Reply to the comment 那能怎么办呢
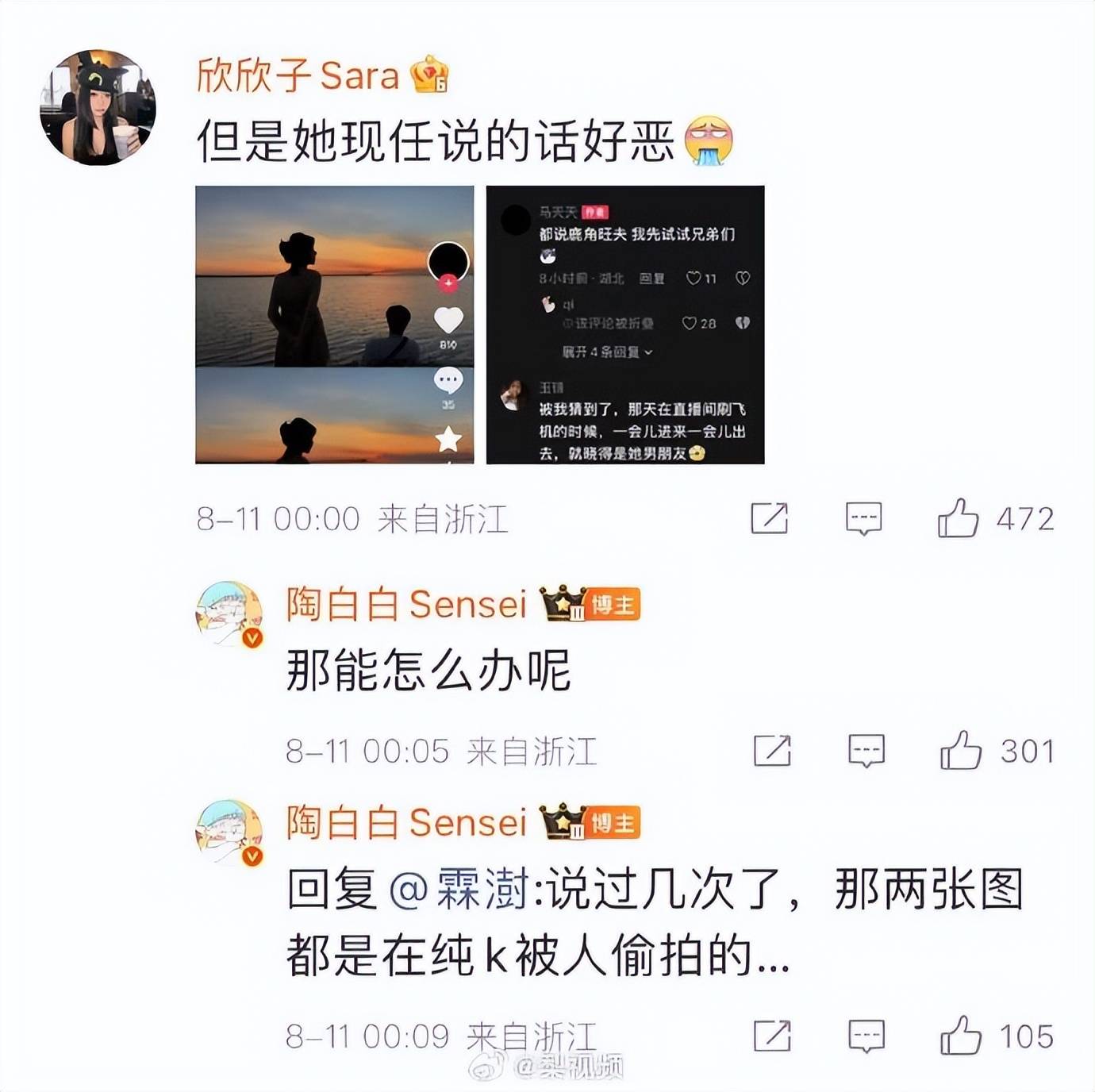Image resolution: width=1095 pixels, height=1092 pixels. (x=866, y=751)
